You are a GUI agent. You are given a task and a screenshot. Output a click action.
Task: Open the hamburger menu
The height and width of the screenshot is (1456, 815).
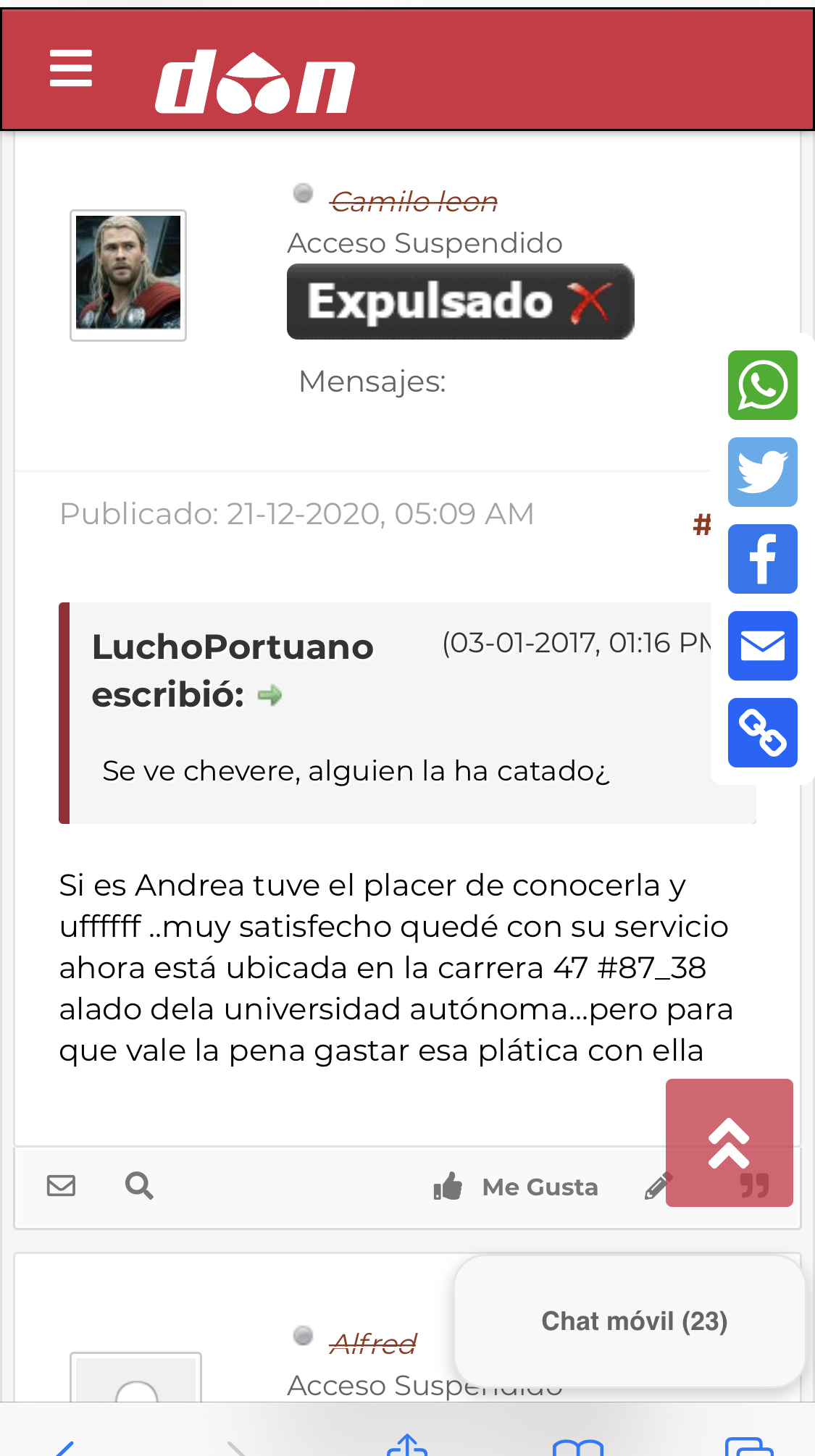70,68
